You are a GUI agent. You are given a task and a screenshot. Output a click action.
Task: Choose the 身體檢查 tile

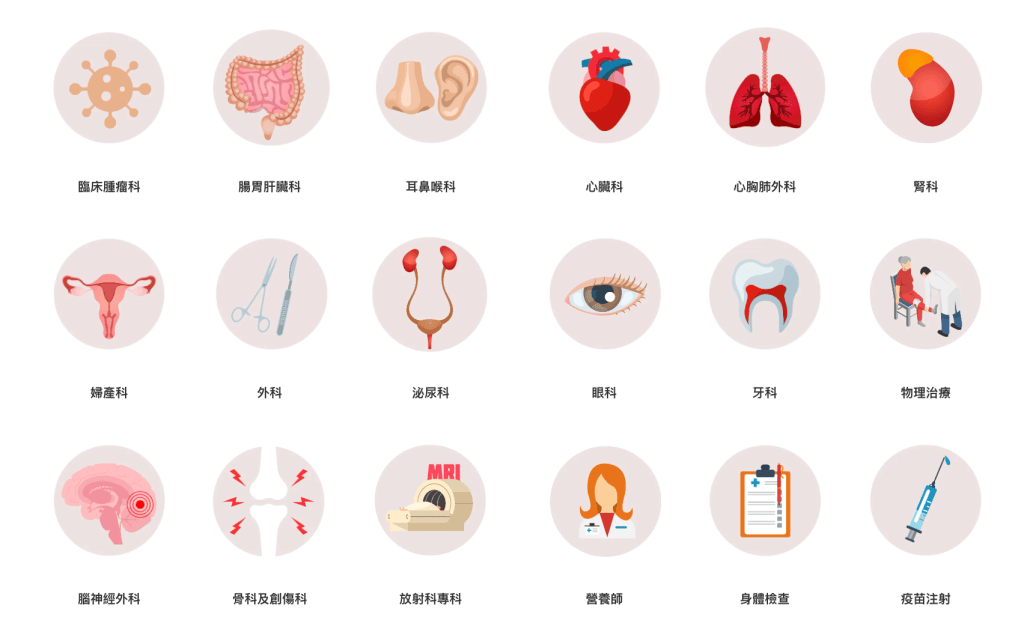point(765,500)
